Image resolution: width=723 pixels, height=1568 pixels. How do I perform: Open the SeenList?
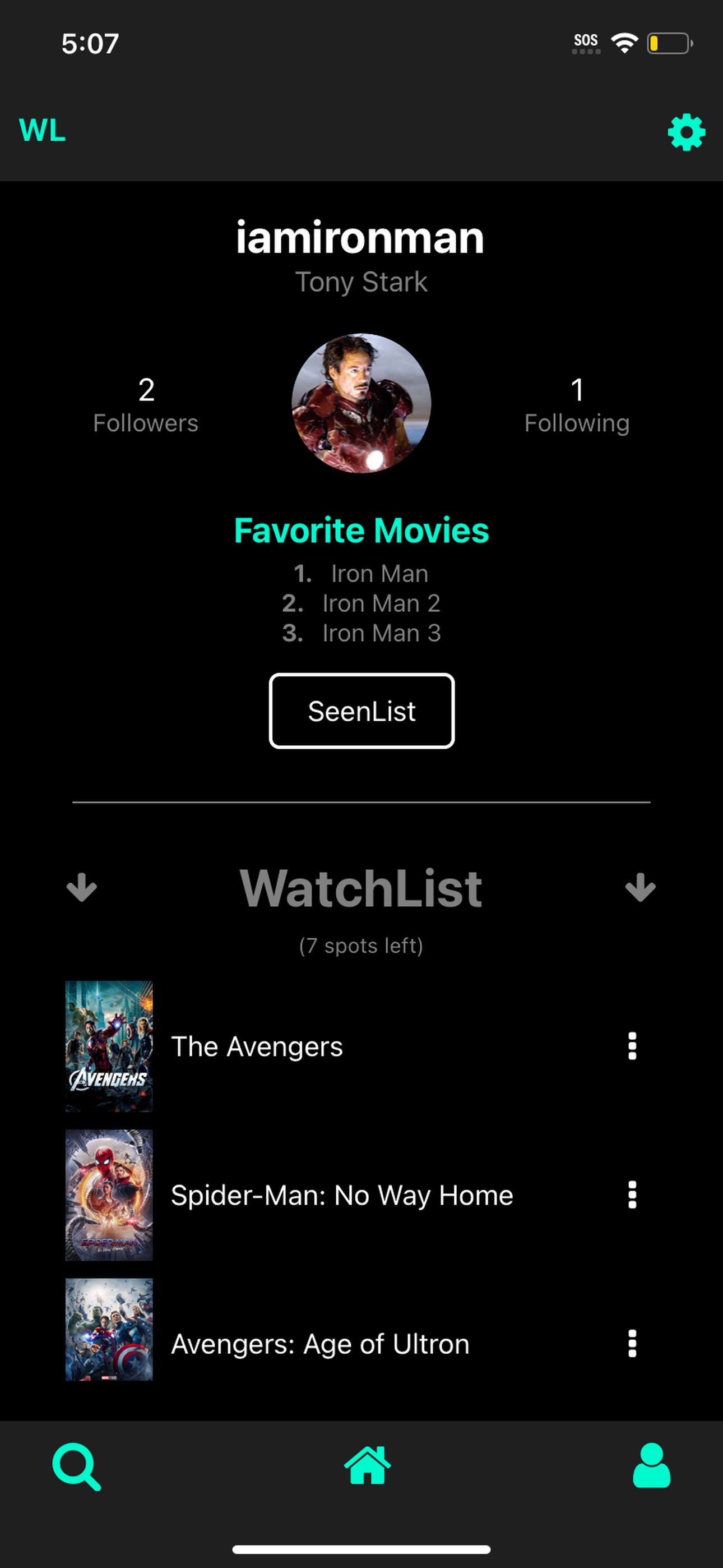[361, 711]
